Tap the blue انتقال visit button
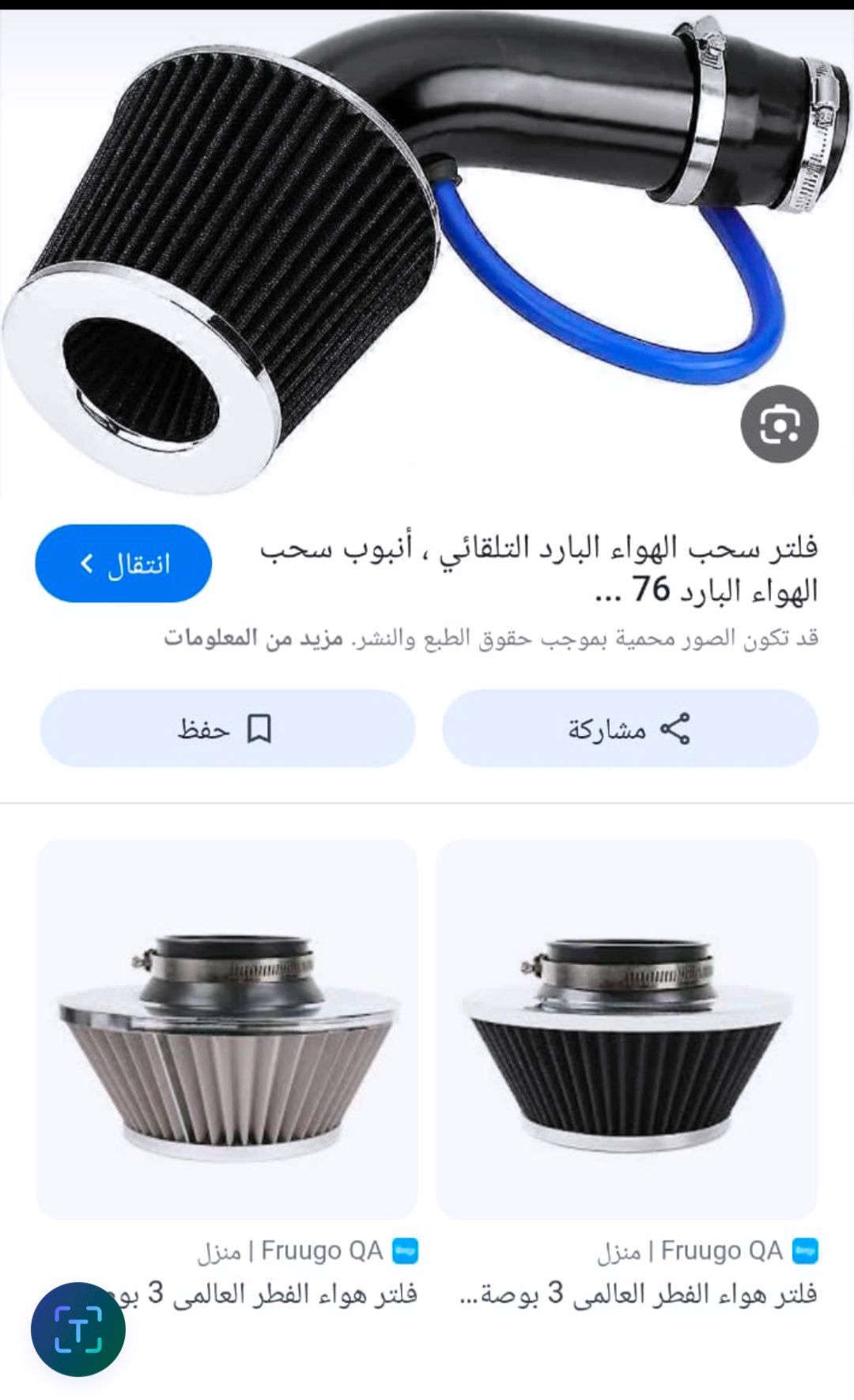Image resolution: width=854 pixels, height=1400 pixels. tap(123, 564)
